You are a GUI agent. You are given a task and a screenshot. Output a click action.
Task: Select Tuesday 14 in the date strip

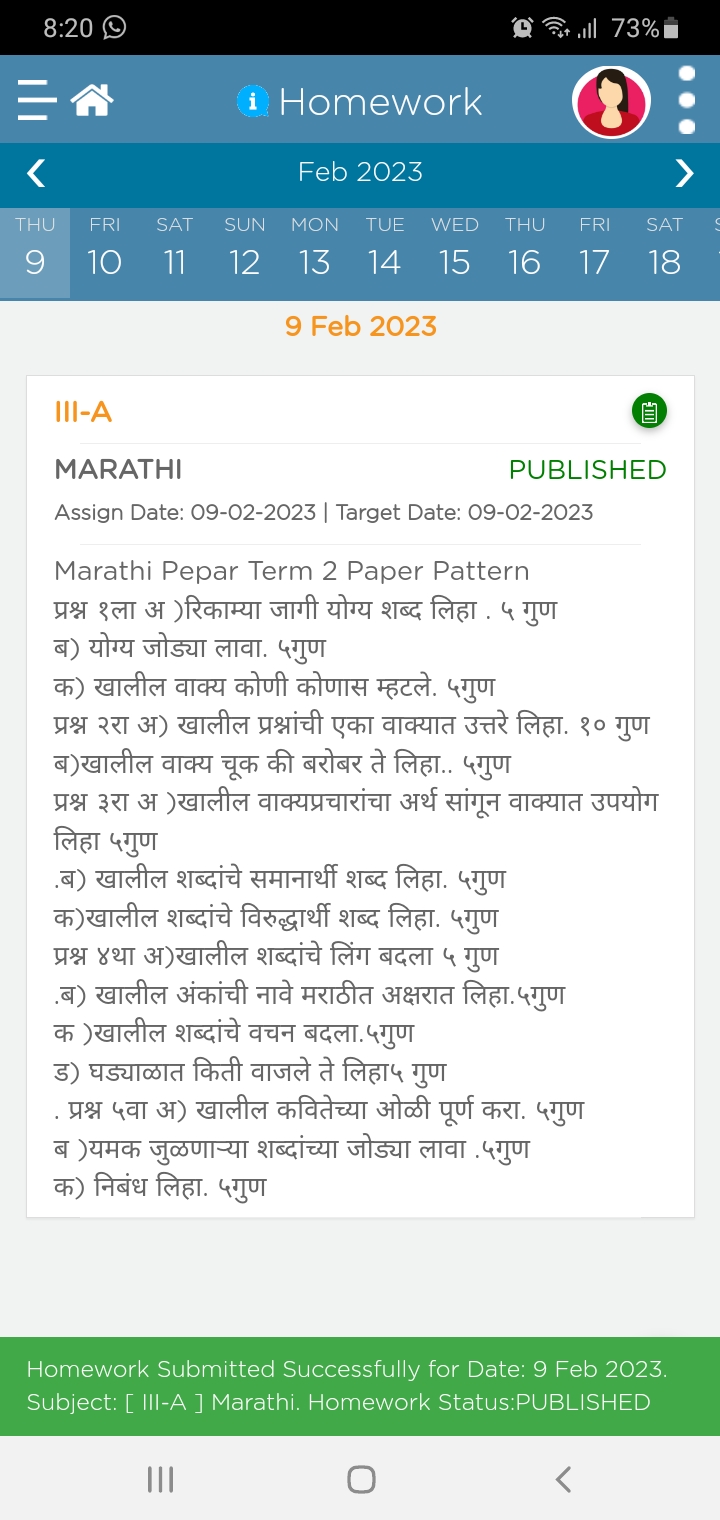[x=385, y=248]
